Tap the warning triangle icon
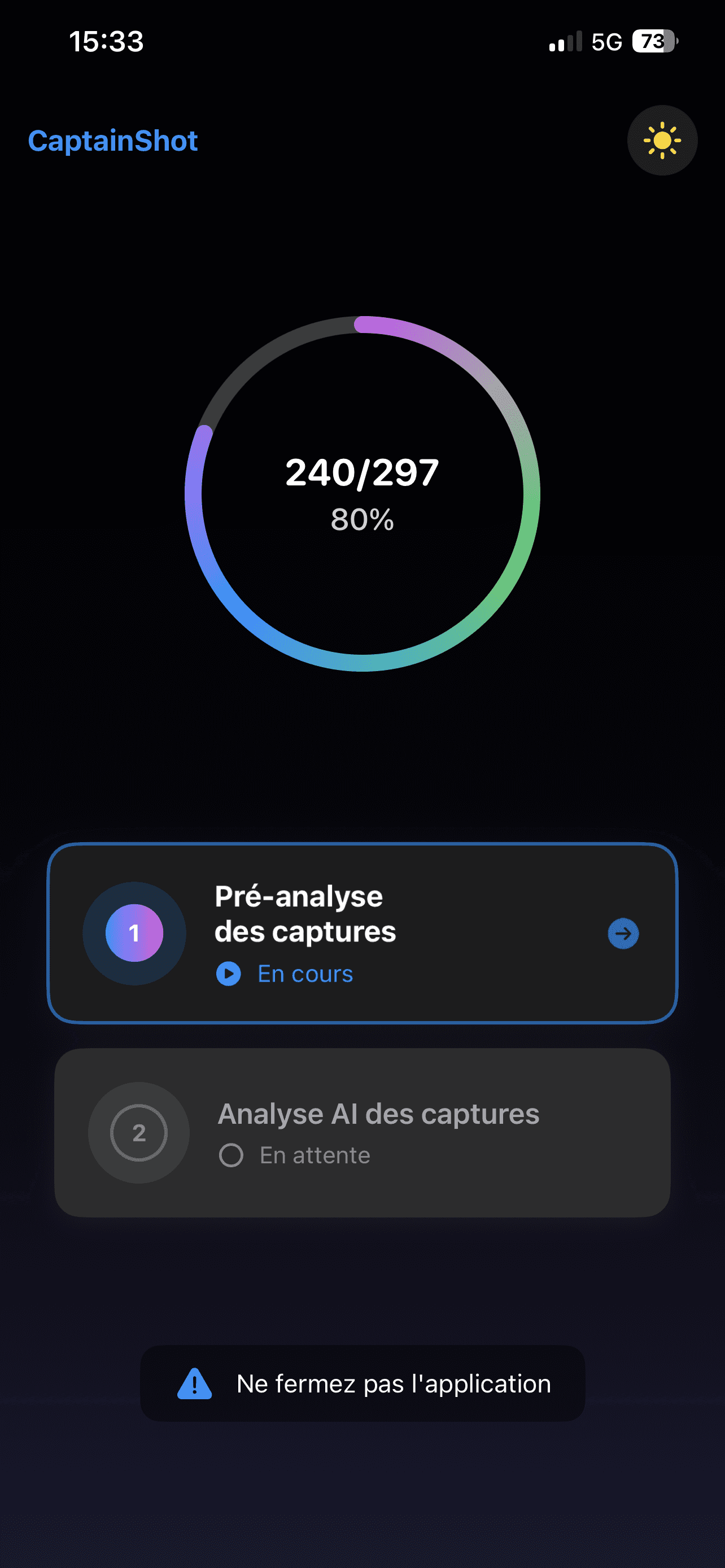The width and height of the screenshot is (725, 1568). (x=194, y=1384)
